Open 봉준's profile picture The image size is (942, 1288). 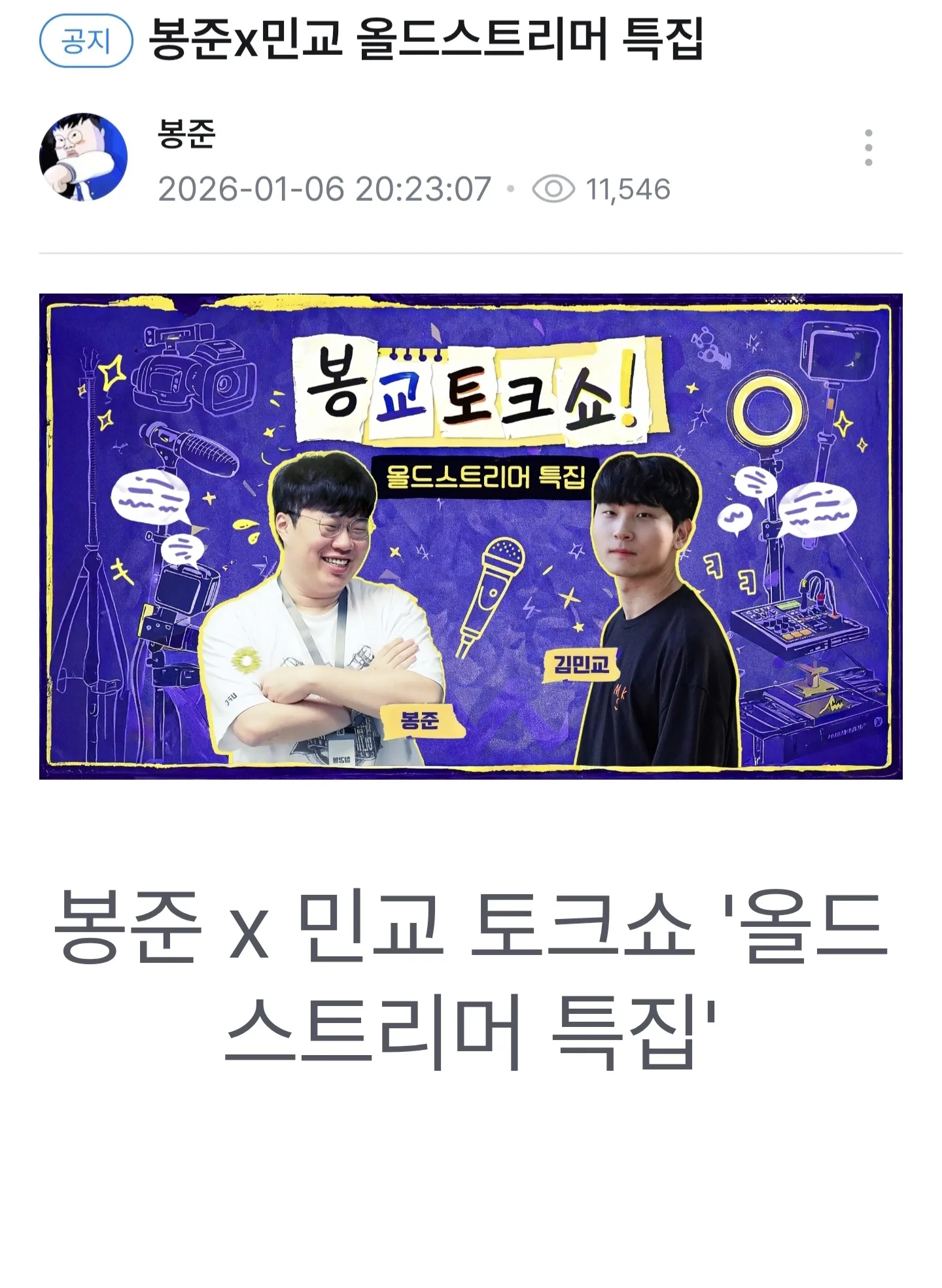click(83, 157)
